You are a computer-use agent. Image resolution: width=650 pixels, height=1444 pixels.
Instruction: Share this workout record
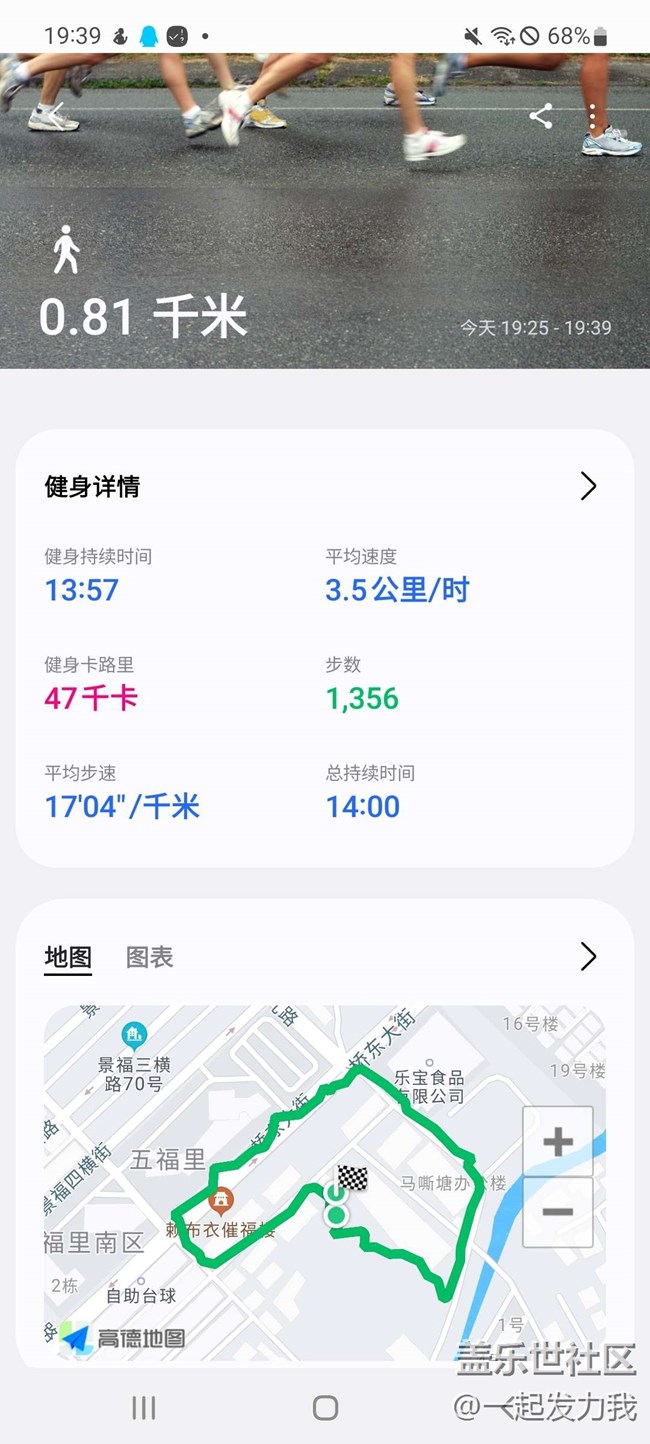point(541,116)
